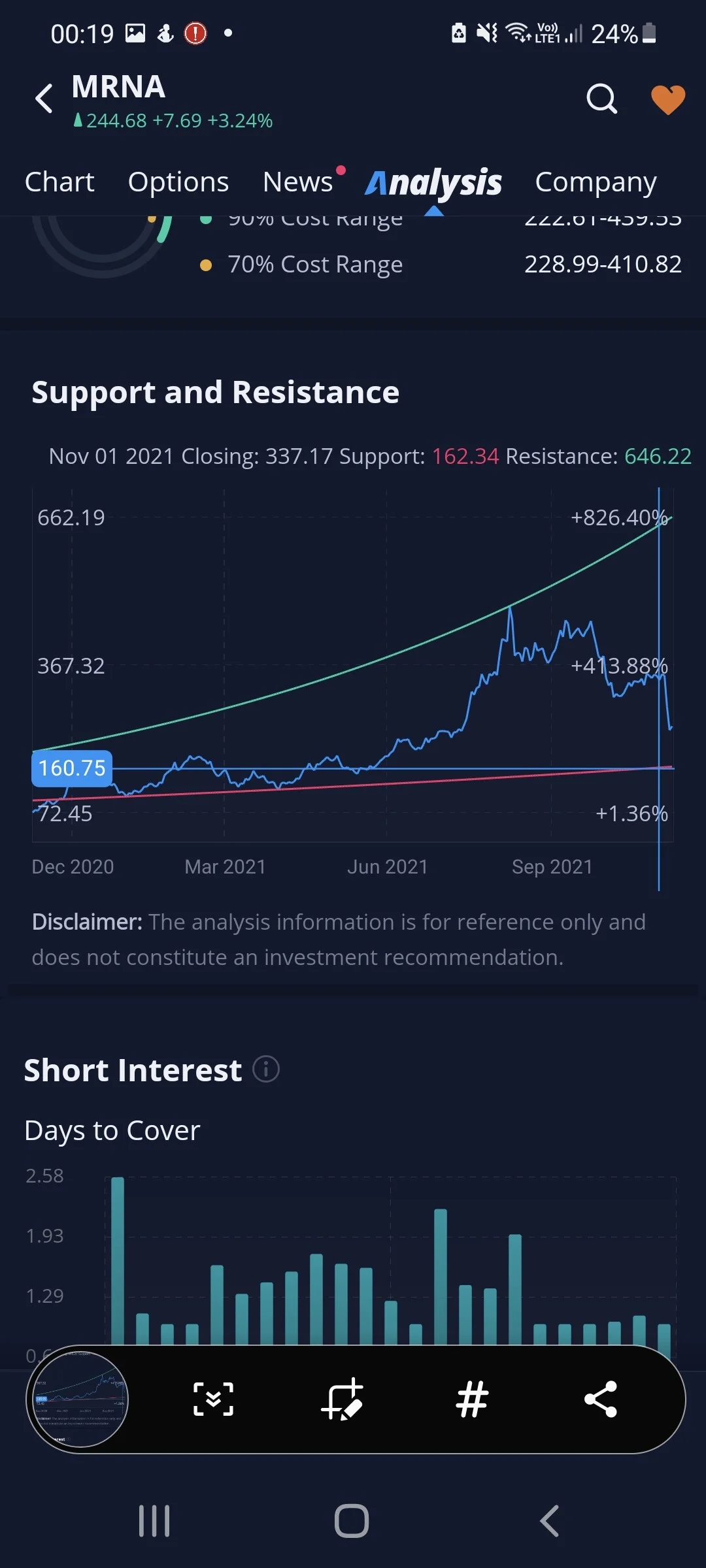Open the Short Interest info icon
This screenshot has height=1568, width=706.
[266, 1070]
